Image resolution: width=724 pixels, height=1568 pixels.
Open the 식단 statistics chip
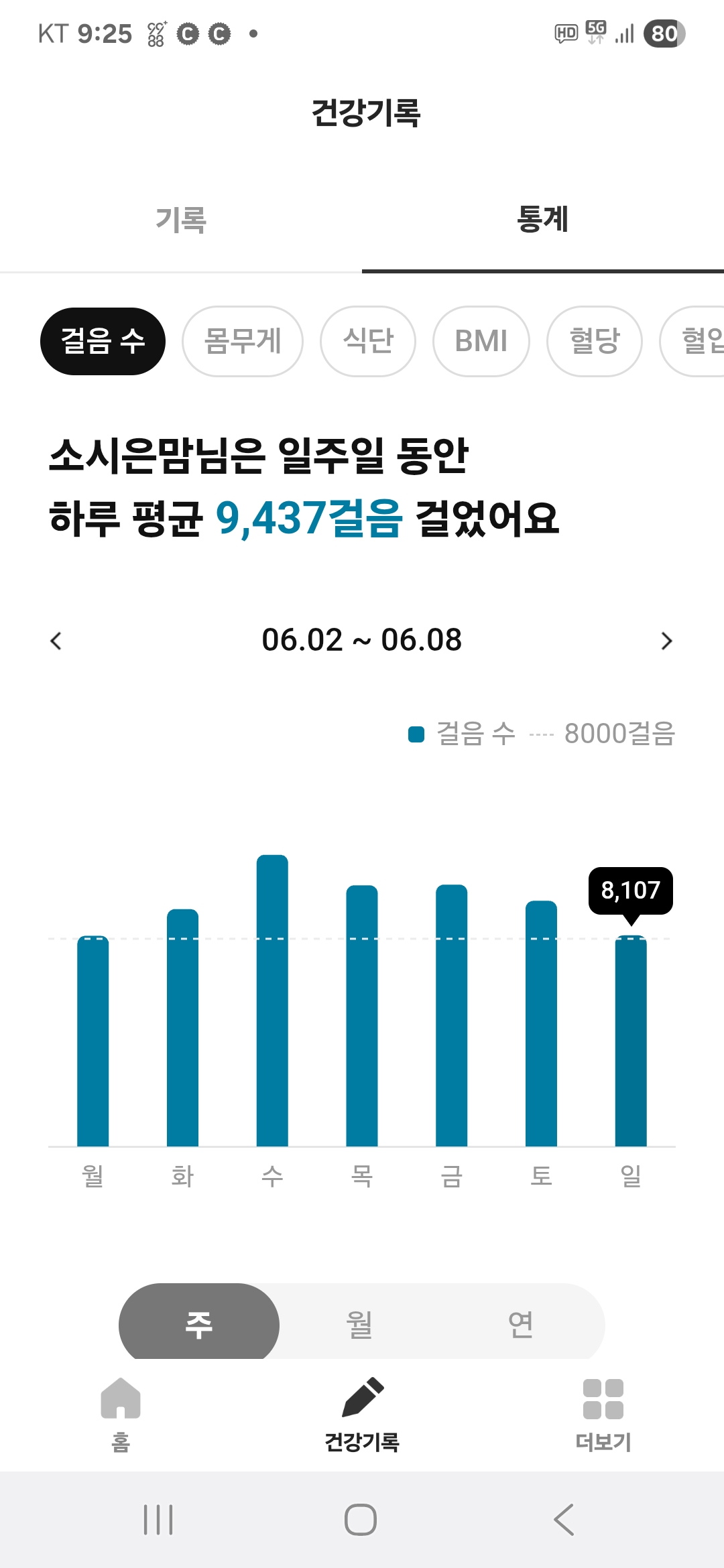(368, 341)
